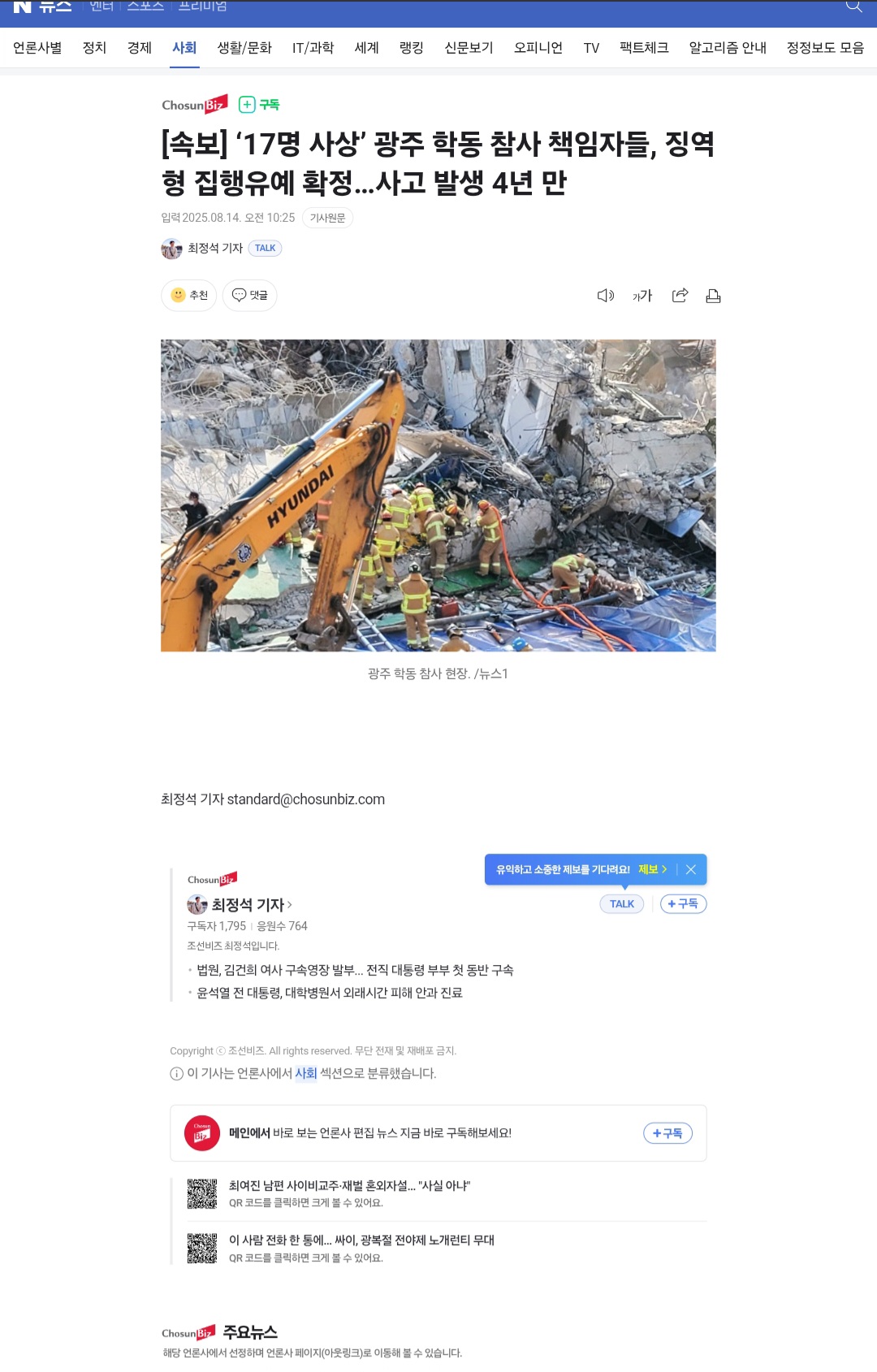Click the share article icon
Screen dimensions: 877x1372
click(x=679, y=296)
